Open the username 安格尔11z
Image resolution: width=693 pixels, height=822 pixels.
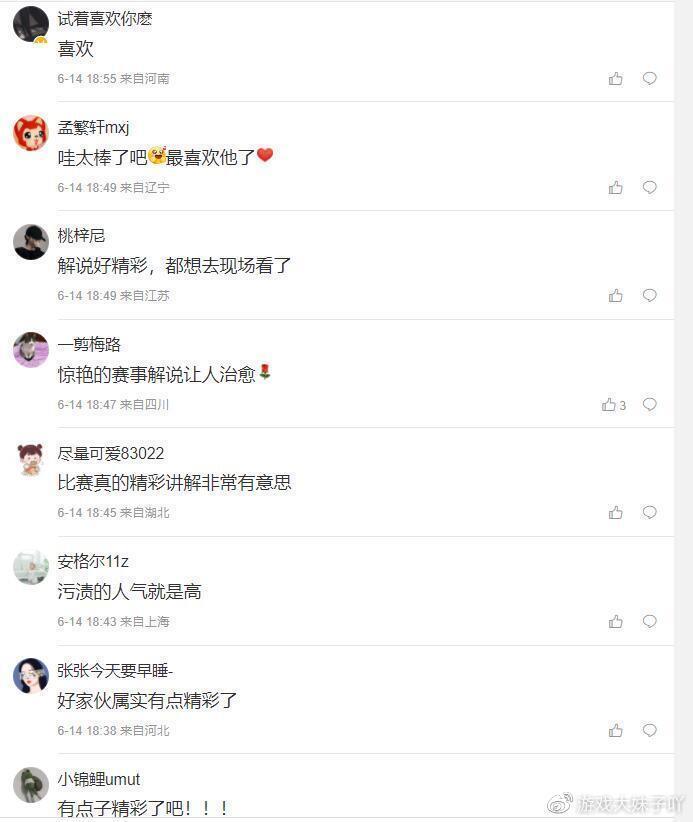pyautogui.click(x=93, y=561)
